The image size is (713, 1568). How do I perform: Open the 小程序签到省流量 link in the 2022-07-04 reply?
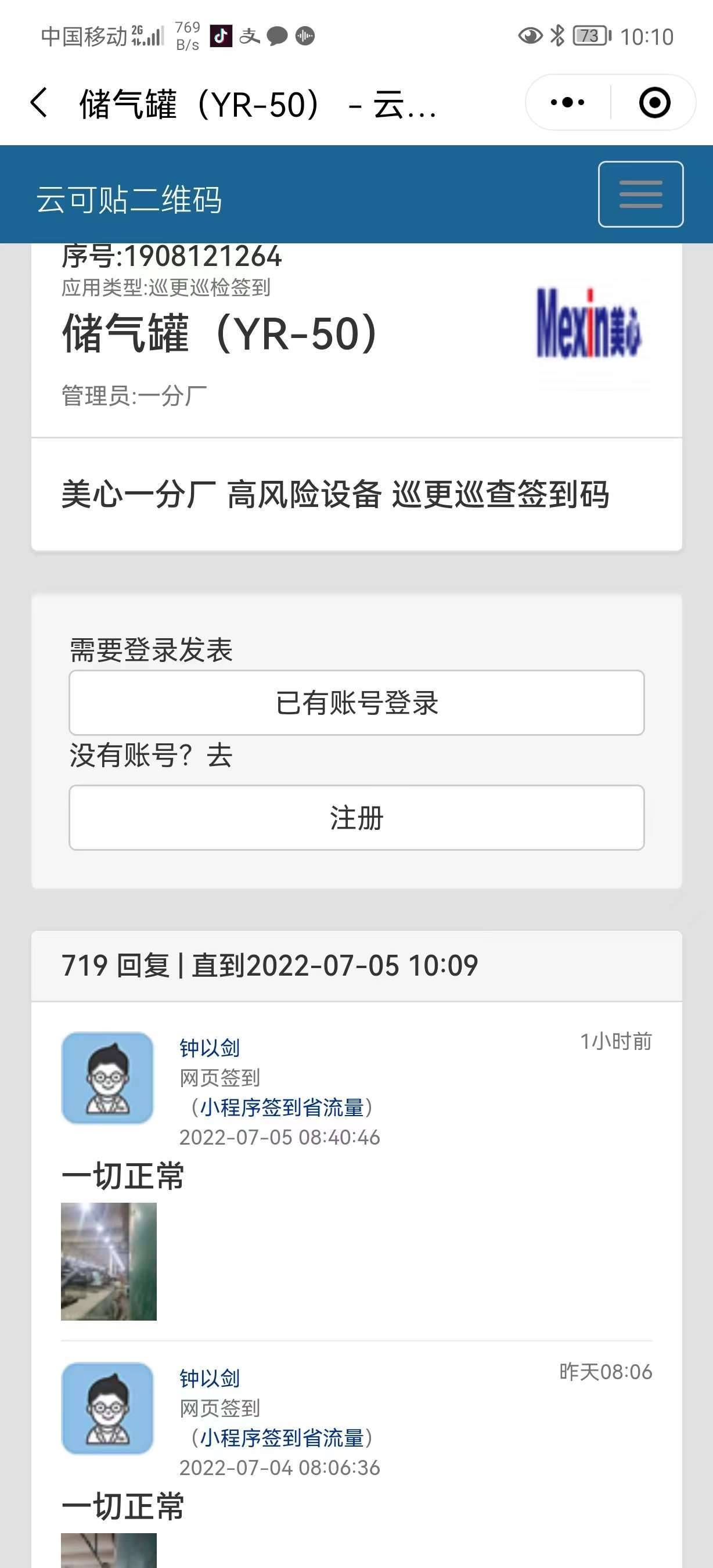click(282, 1438)
